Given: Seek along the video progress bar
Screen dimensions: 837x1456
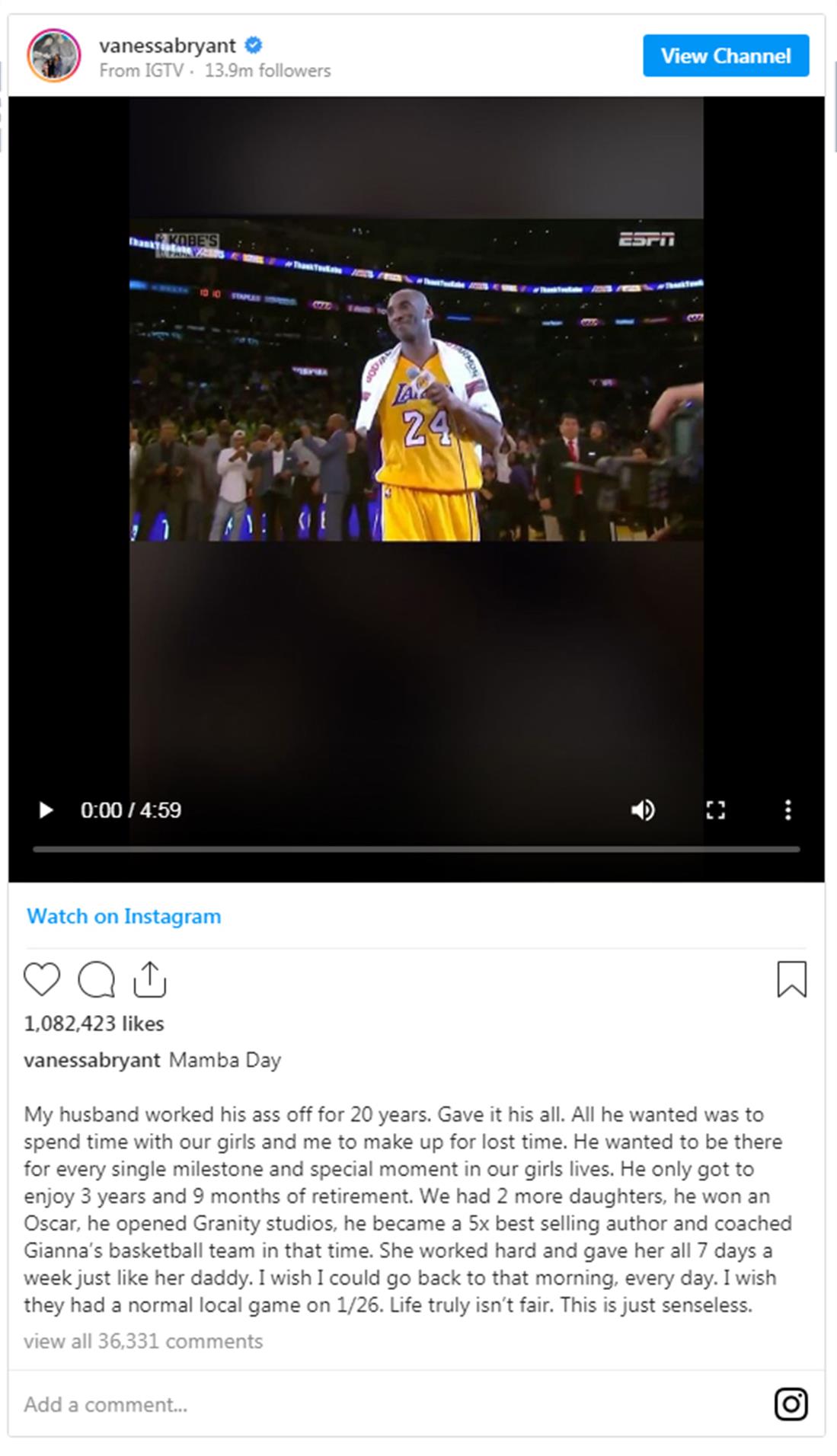Looking at the screenshot, I should click(x=416, y=848).
